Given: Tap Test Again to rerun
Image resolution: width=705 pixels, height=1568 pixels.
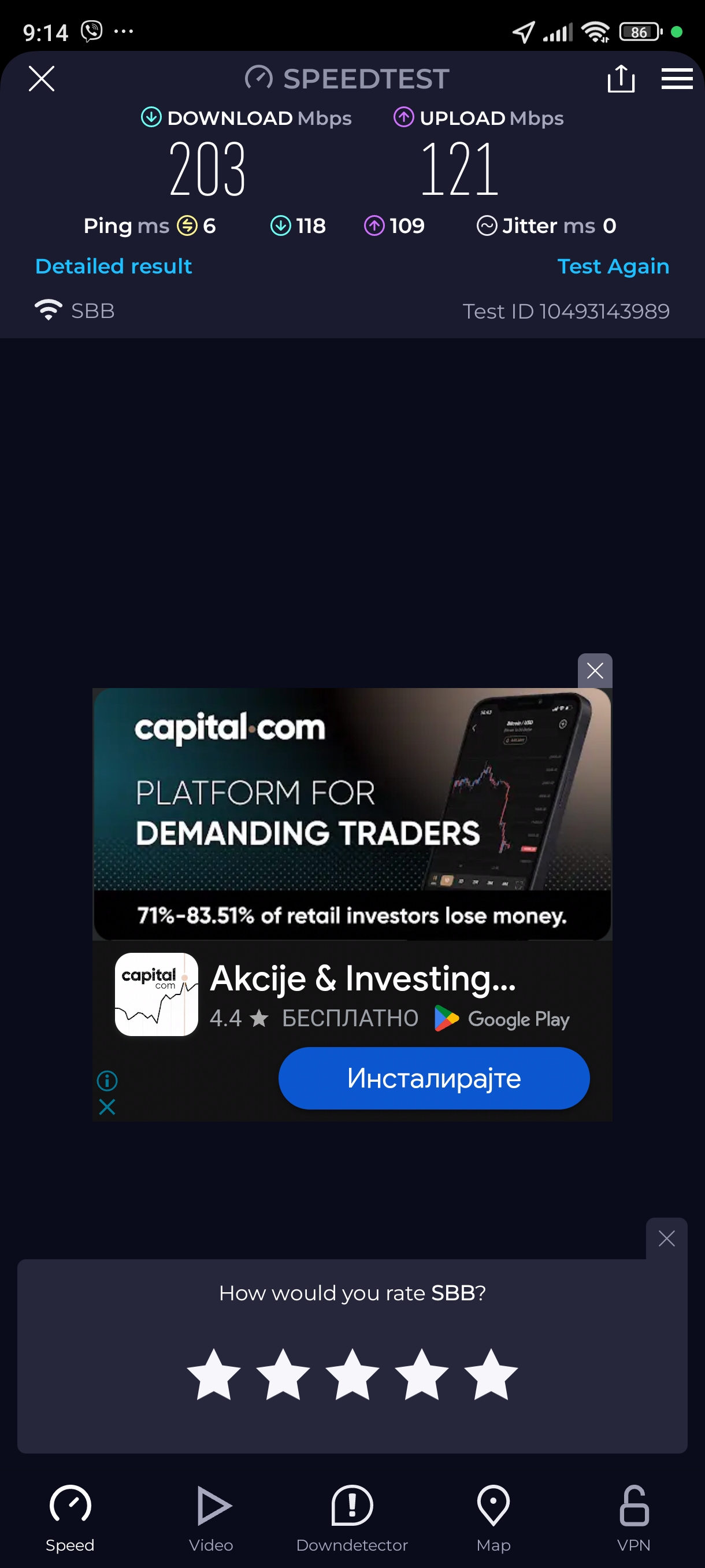Looking at the screenshot, I should (613, 266).
